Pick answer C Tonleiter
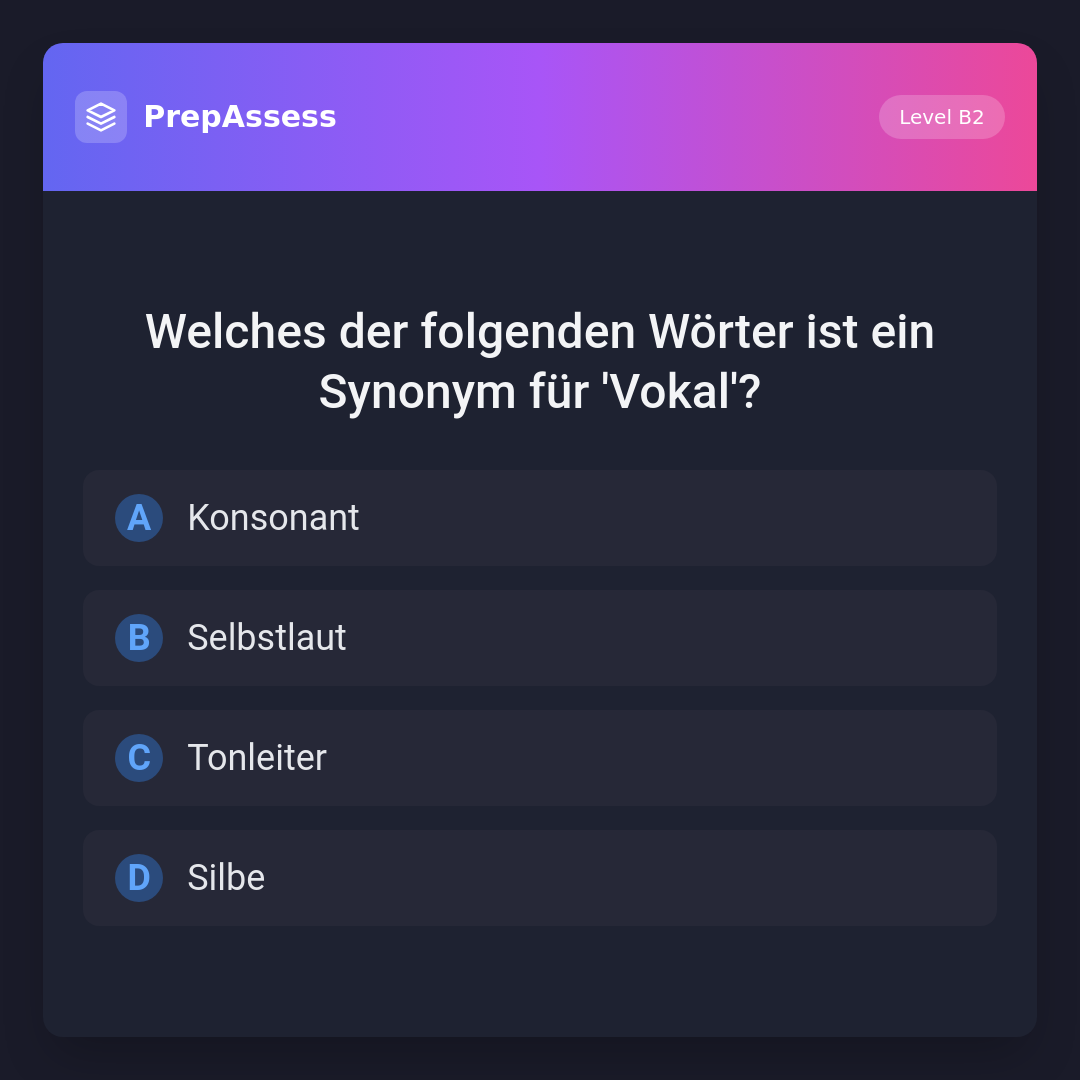Image resolution: width=1080 pixels, height=1080 pixels. [x=540, y=758]
